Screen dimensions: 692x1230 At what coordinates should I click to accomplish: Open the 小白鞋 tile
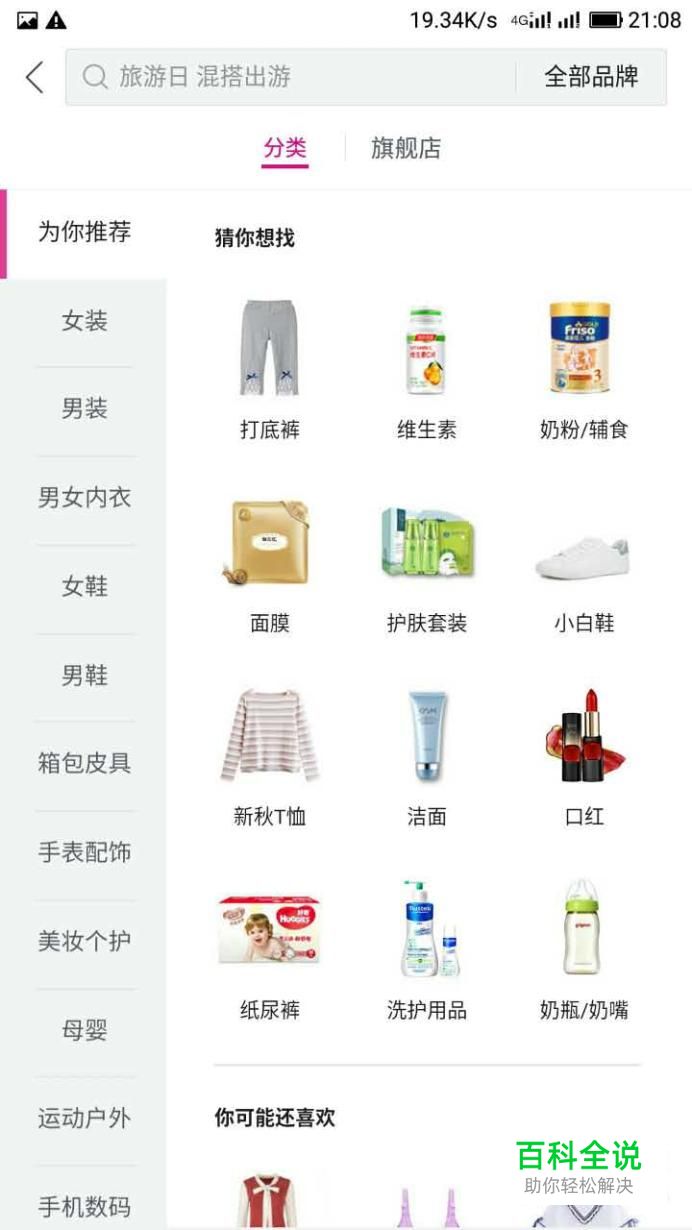[584, 563]
